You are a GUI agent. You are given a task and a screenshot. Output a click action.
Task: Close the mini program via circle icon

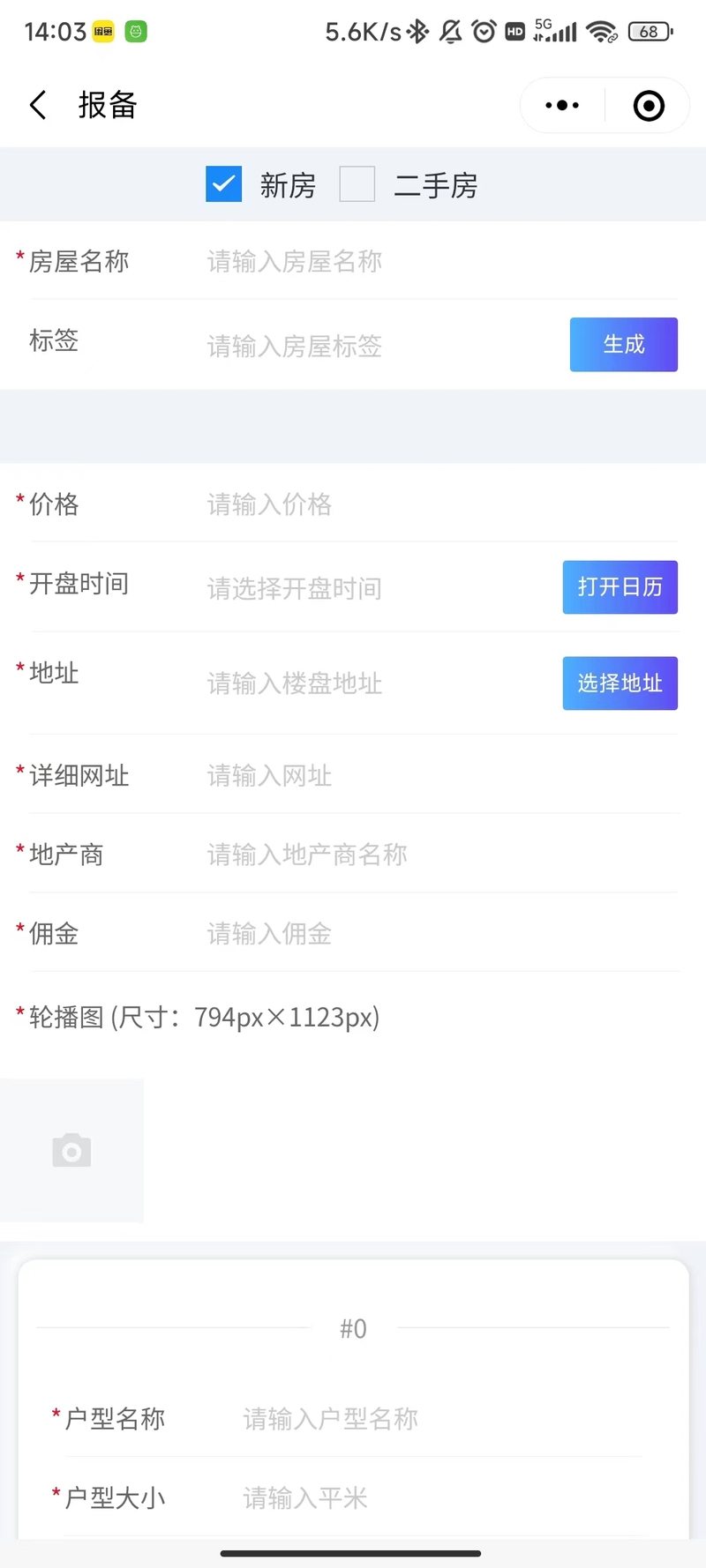649,106
